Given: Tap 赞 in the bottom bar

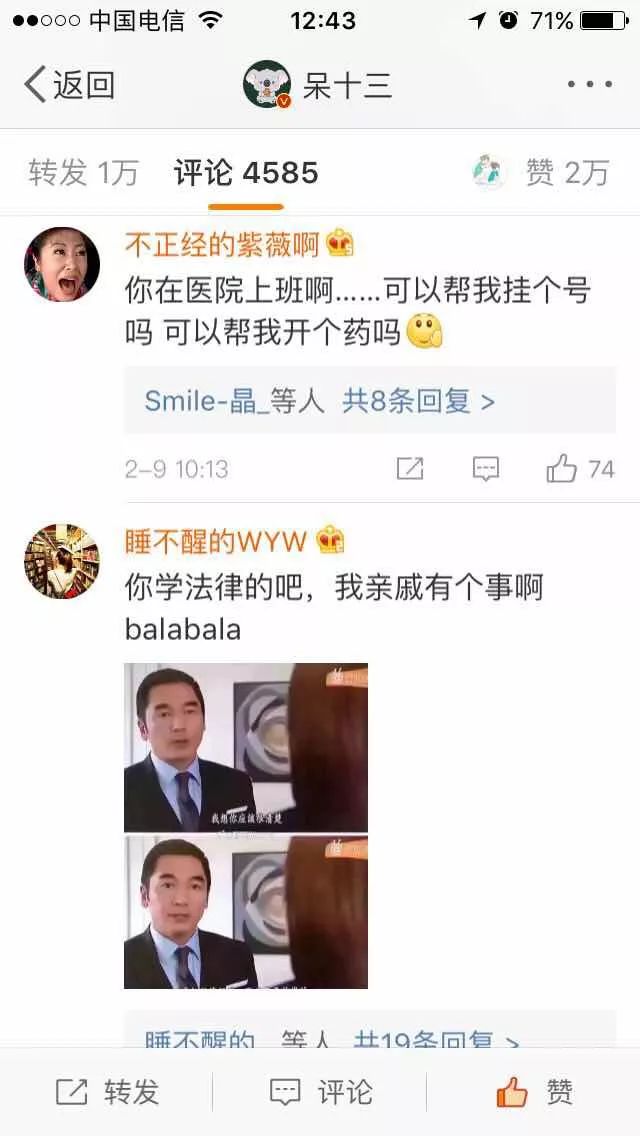Looking at the screenshot, I should [x=535, y=1091].
